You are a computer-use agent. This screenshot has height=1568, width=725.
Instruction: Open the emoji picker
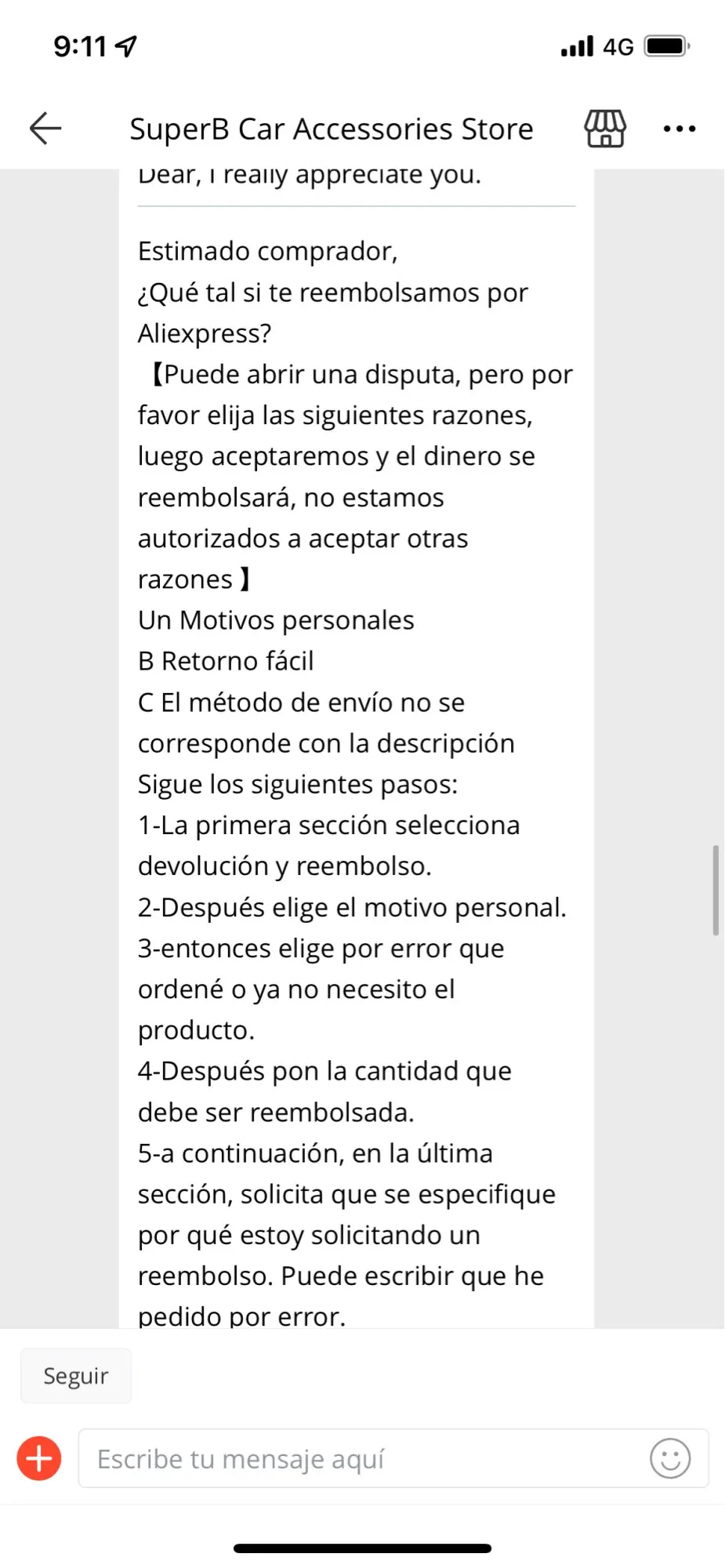pyautogui.click(x=670, y=1458)
